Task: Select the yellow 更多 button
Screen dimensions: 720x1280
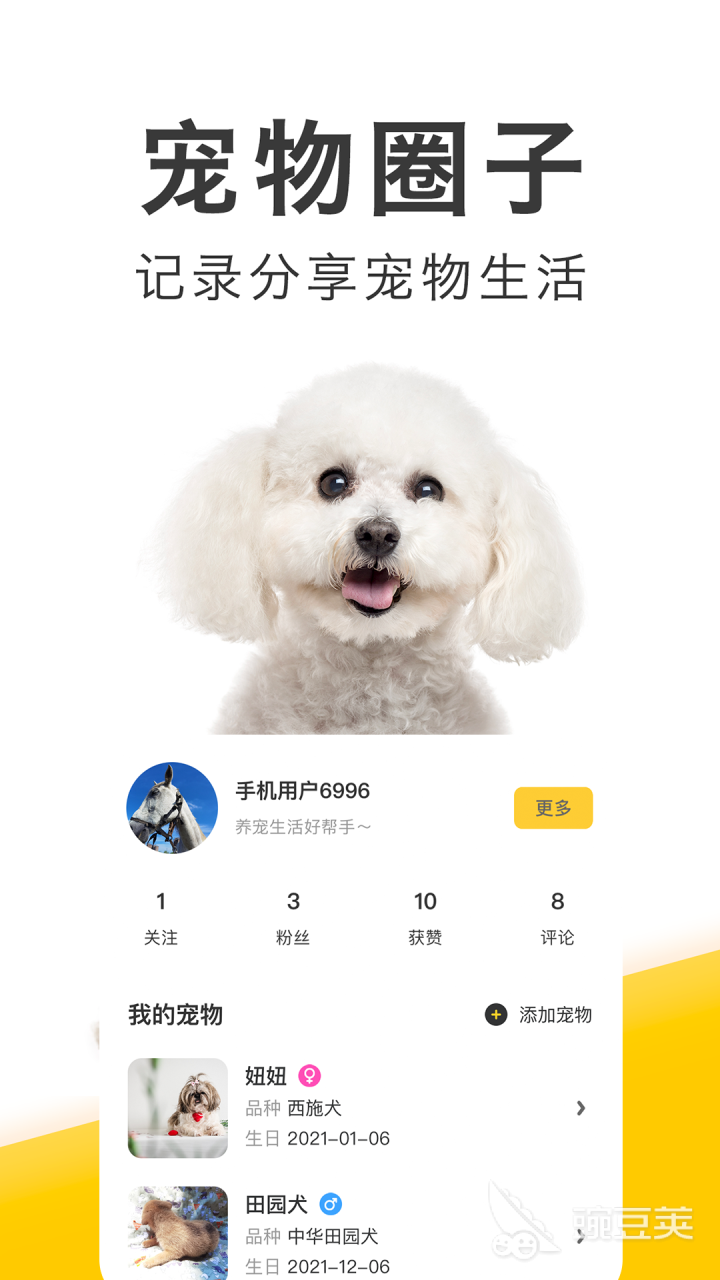Action: [x=553, y=806]
